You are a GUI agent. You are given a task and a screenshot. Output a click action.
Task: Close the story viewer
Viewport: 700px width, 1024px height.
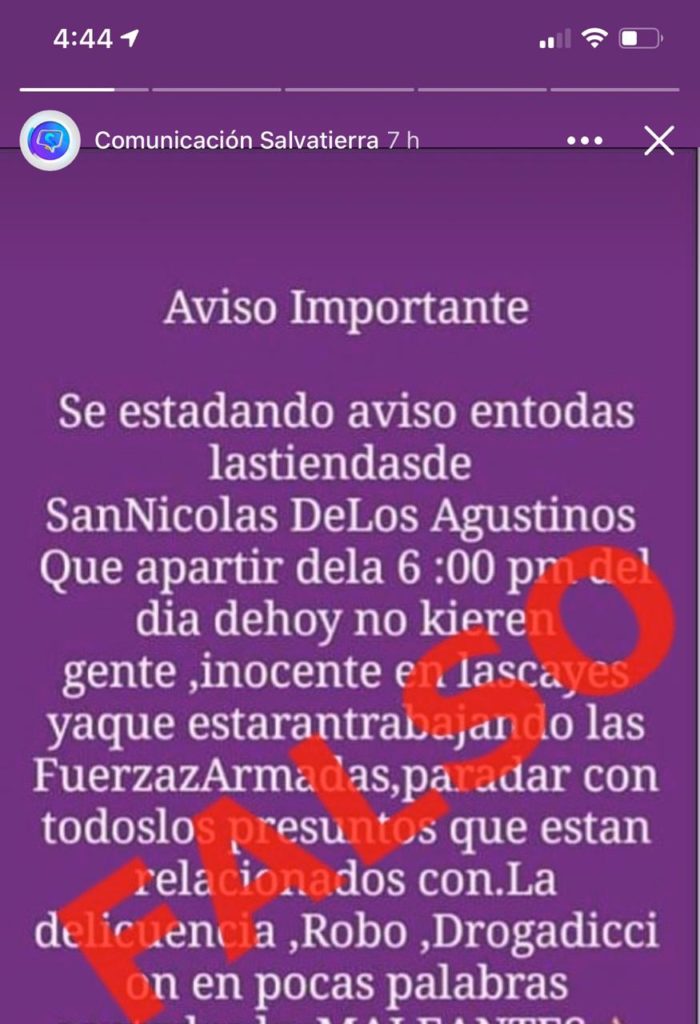coord(659,141)
